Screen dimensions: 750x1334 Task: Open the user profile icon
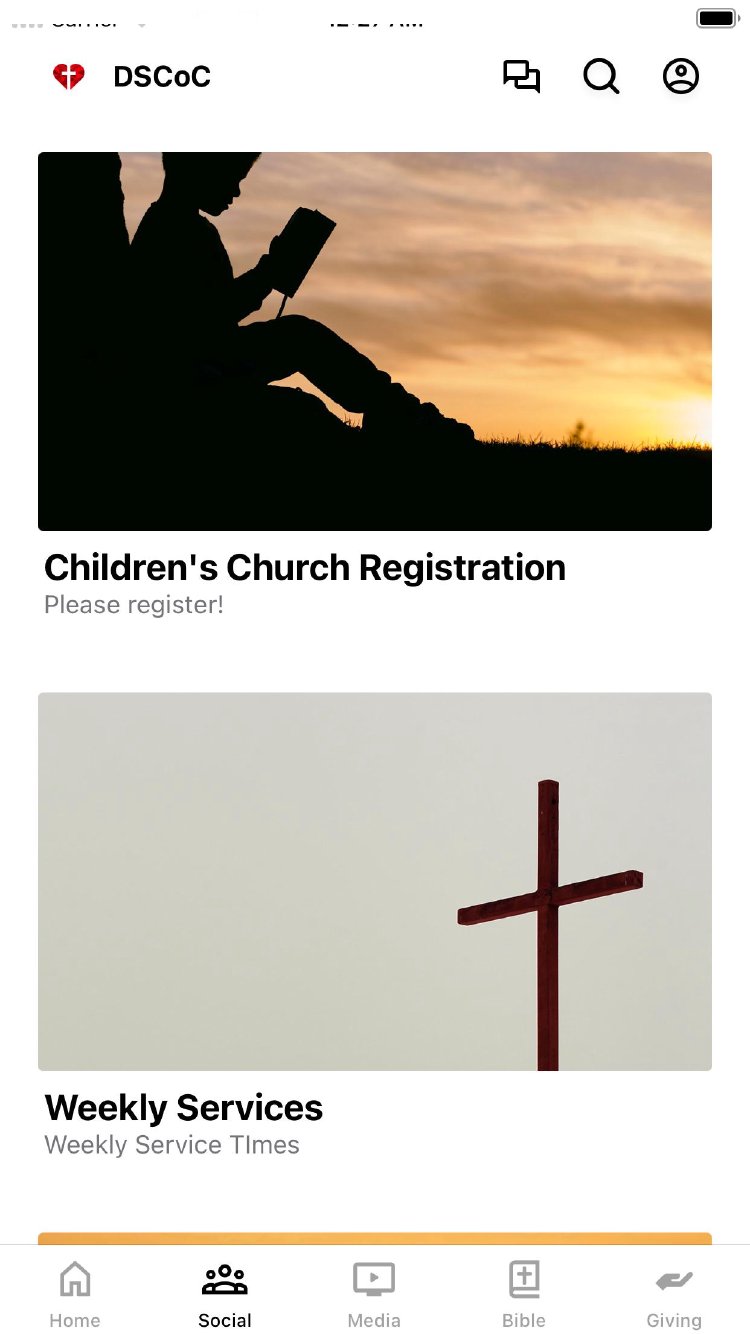click(x=681, y=77)
